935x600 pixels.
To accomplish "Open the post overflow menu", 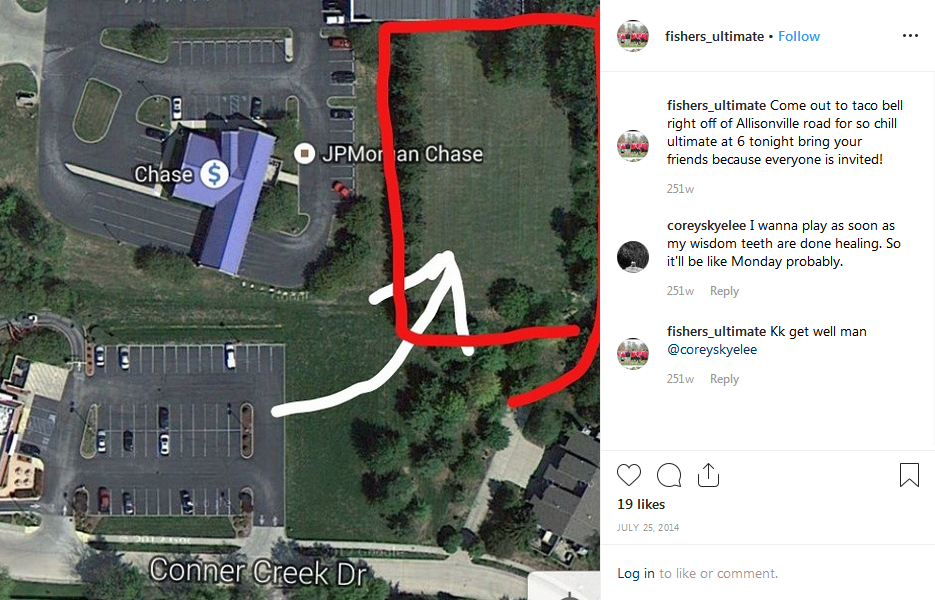I will [x=909, y=36].
